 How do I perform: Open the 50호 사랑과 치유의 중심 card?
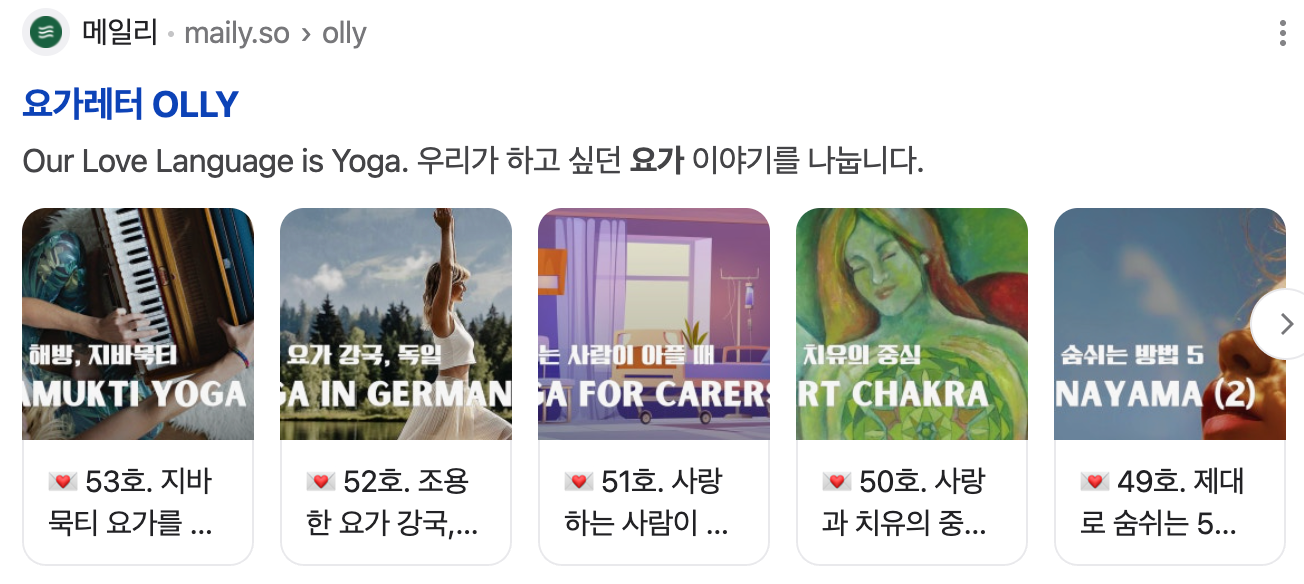pos(912,385)
